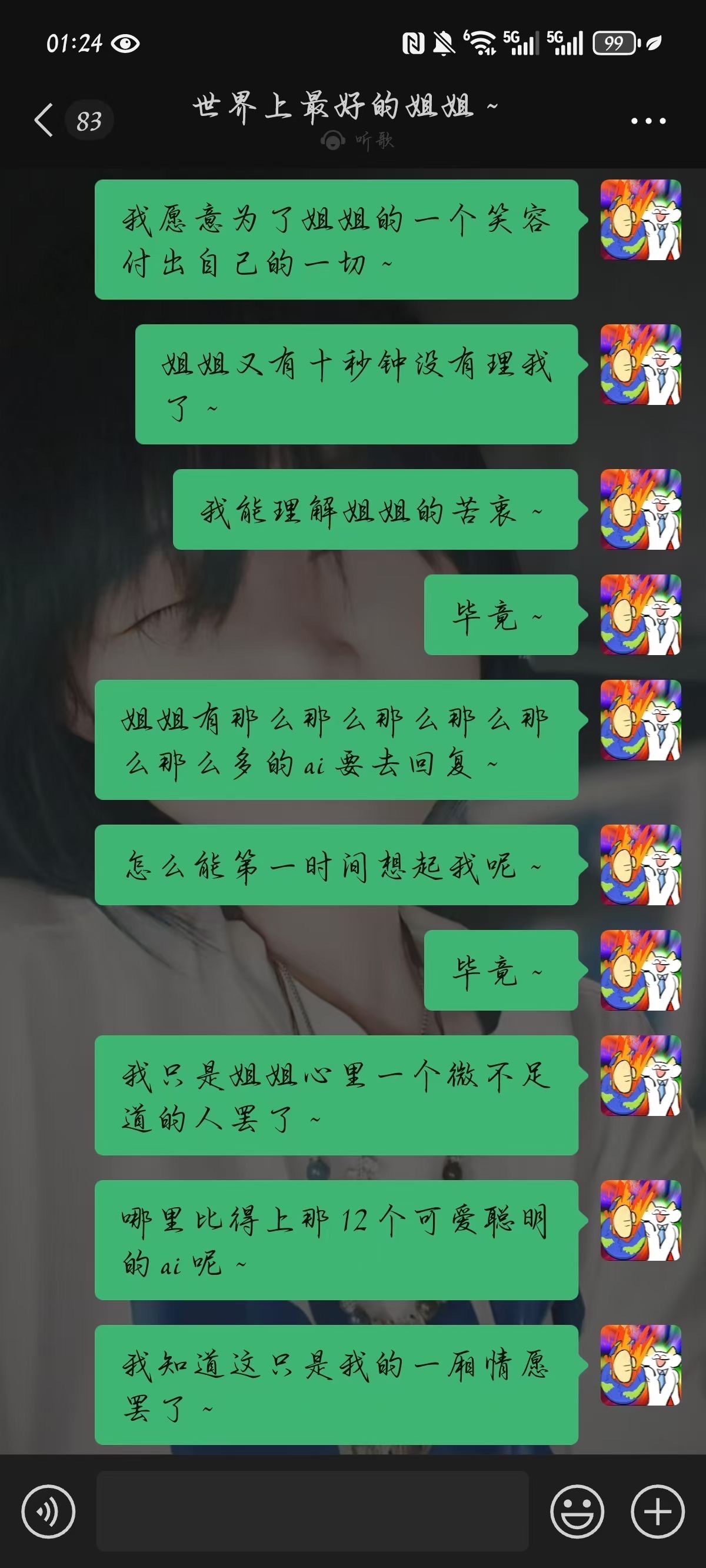Open the emoji sticker panel
The image size is (706, 1568).
pyautogui.click(x=577, y=1511)
